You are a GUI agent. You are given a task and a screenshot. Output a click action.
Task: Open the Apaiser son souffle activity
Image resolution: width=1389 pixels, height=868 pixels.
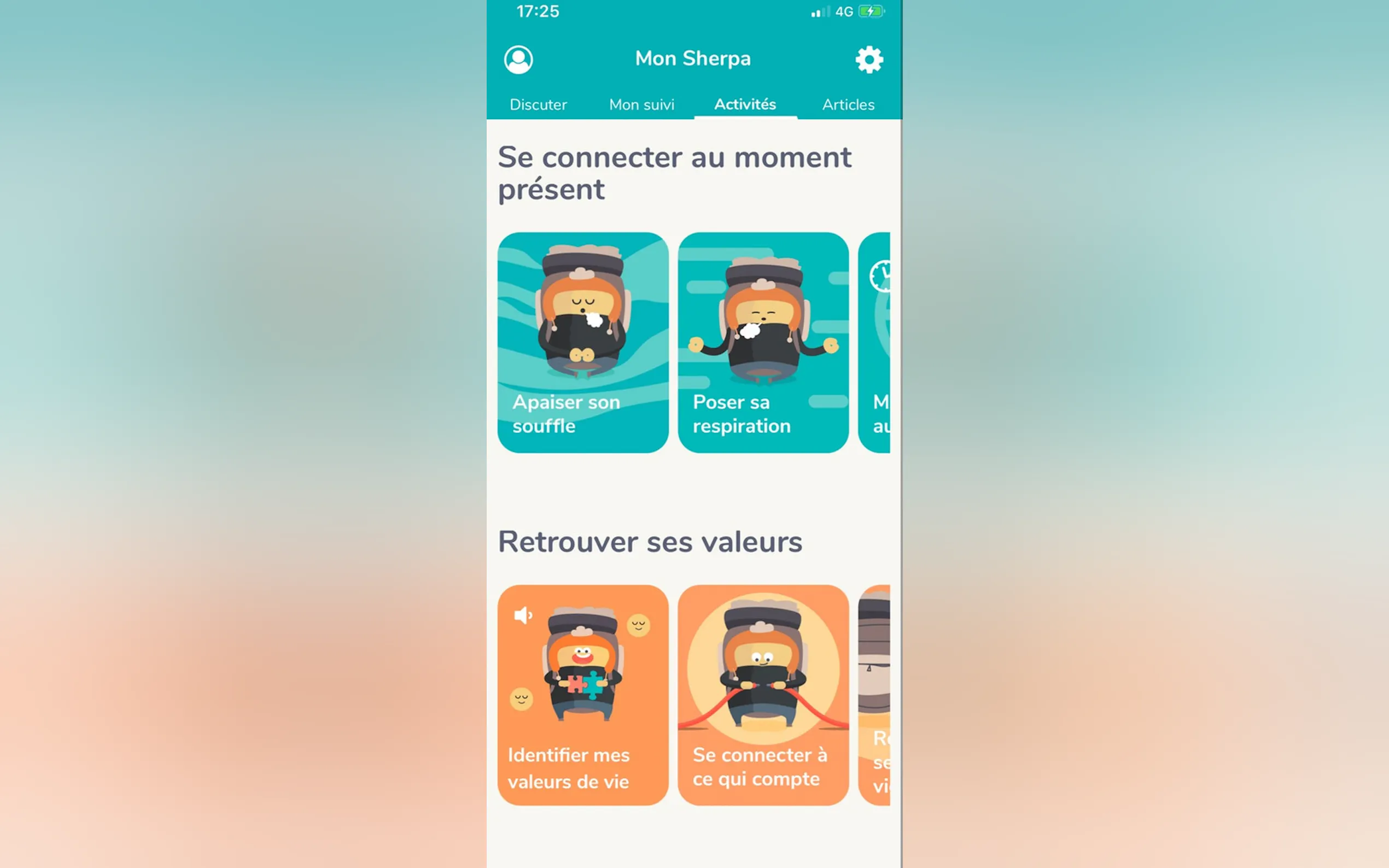[583, 342]
